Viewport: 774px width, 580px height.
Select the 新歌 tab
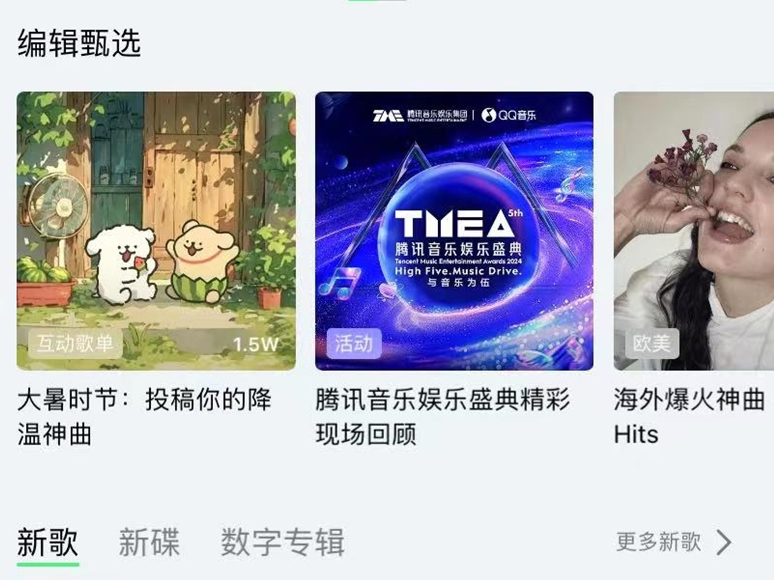click(x=47, y=543)
